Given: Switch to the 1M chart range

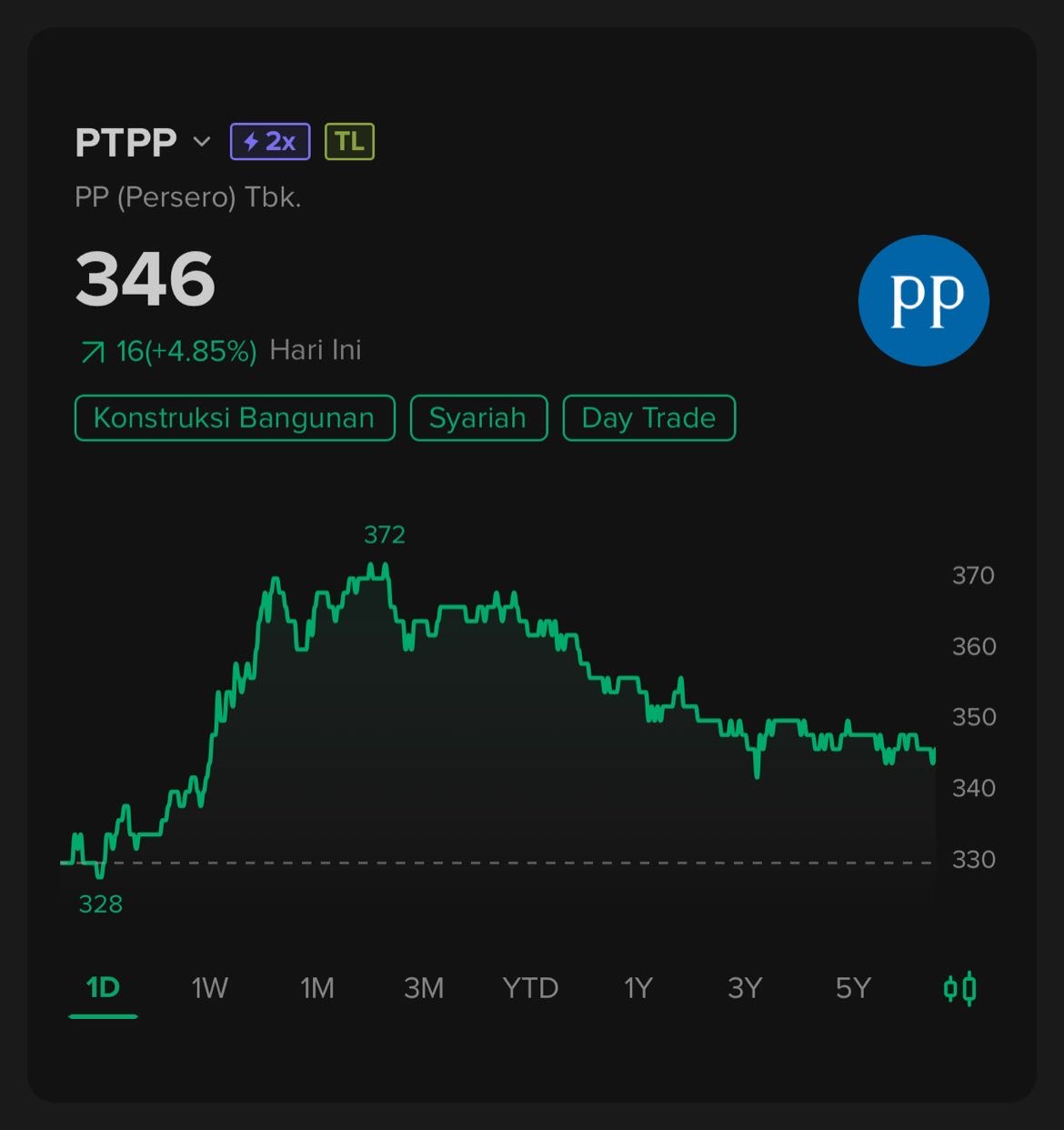Looking at the screenshot, I should tap(317, 987).
